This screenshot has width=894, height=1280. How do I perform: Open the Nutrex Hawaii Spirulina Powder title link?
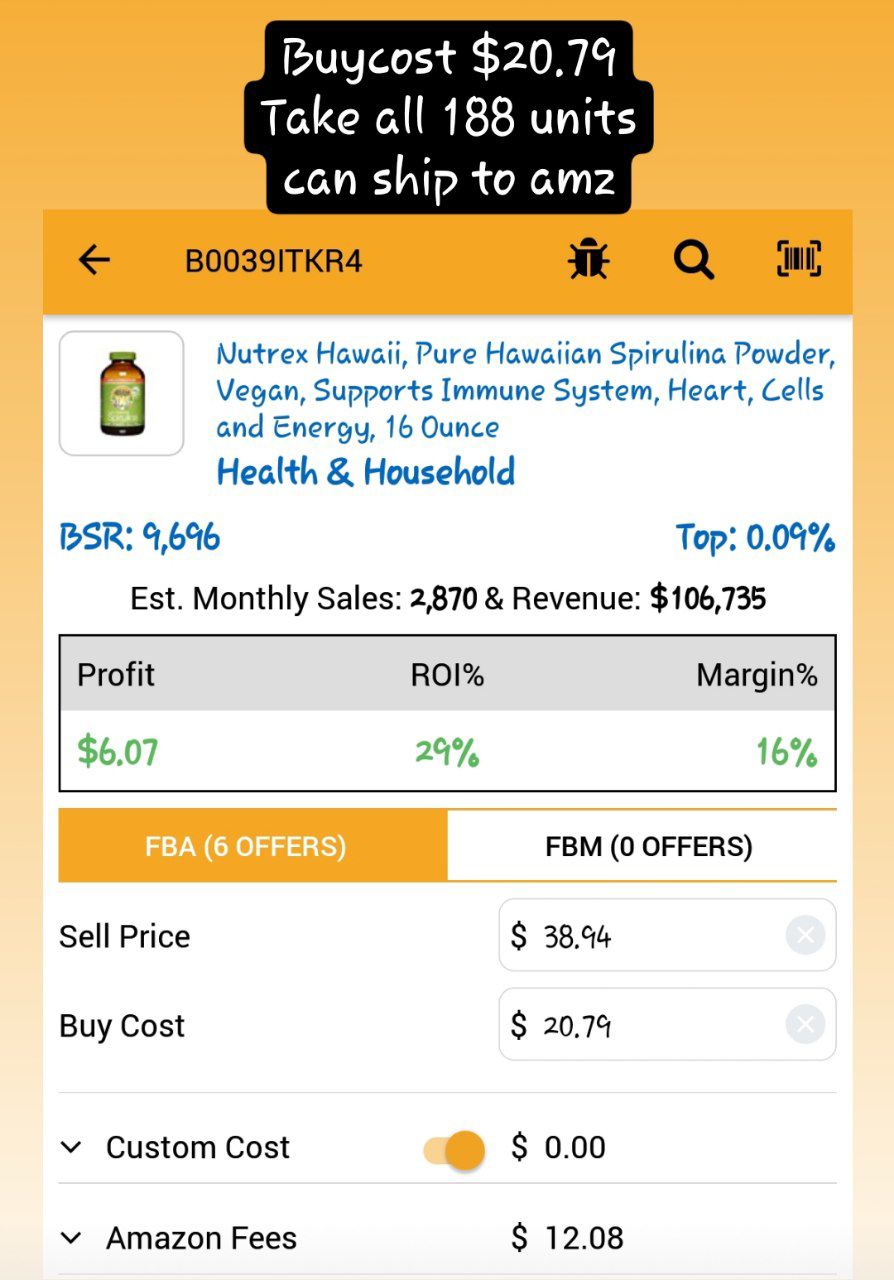click(x=525, y=390)
